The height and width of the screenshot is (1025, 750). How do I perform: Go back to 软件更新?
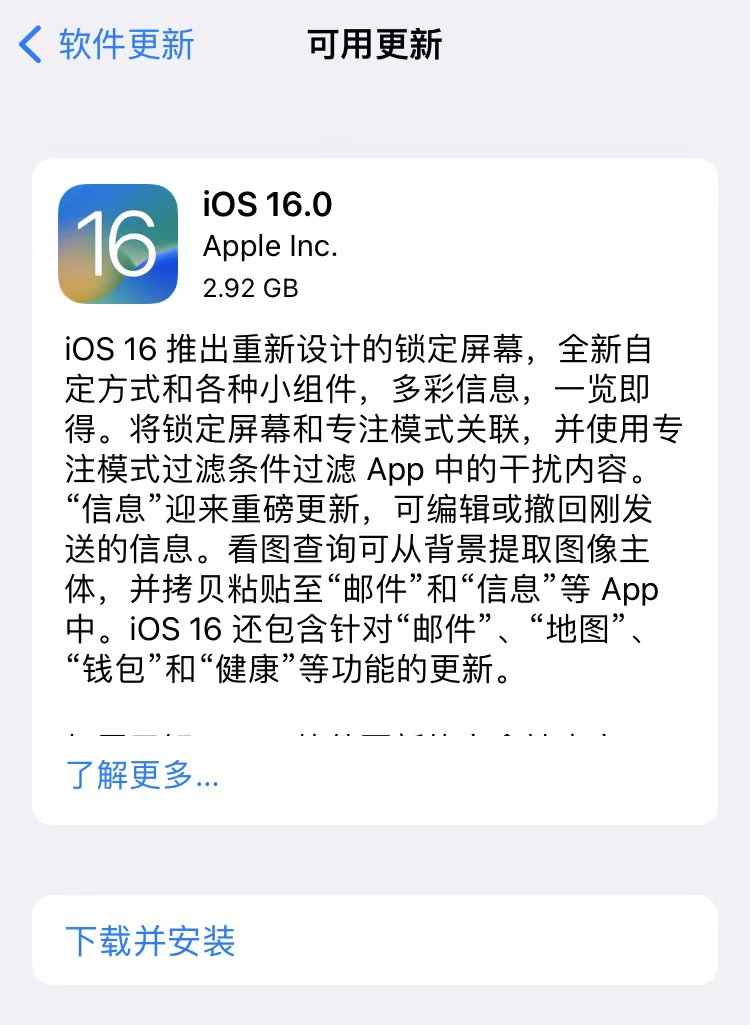(108, 45)
